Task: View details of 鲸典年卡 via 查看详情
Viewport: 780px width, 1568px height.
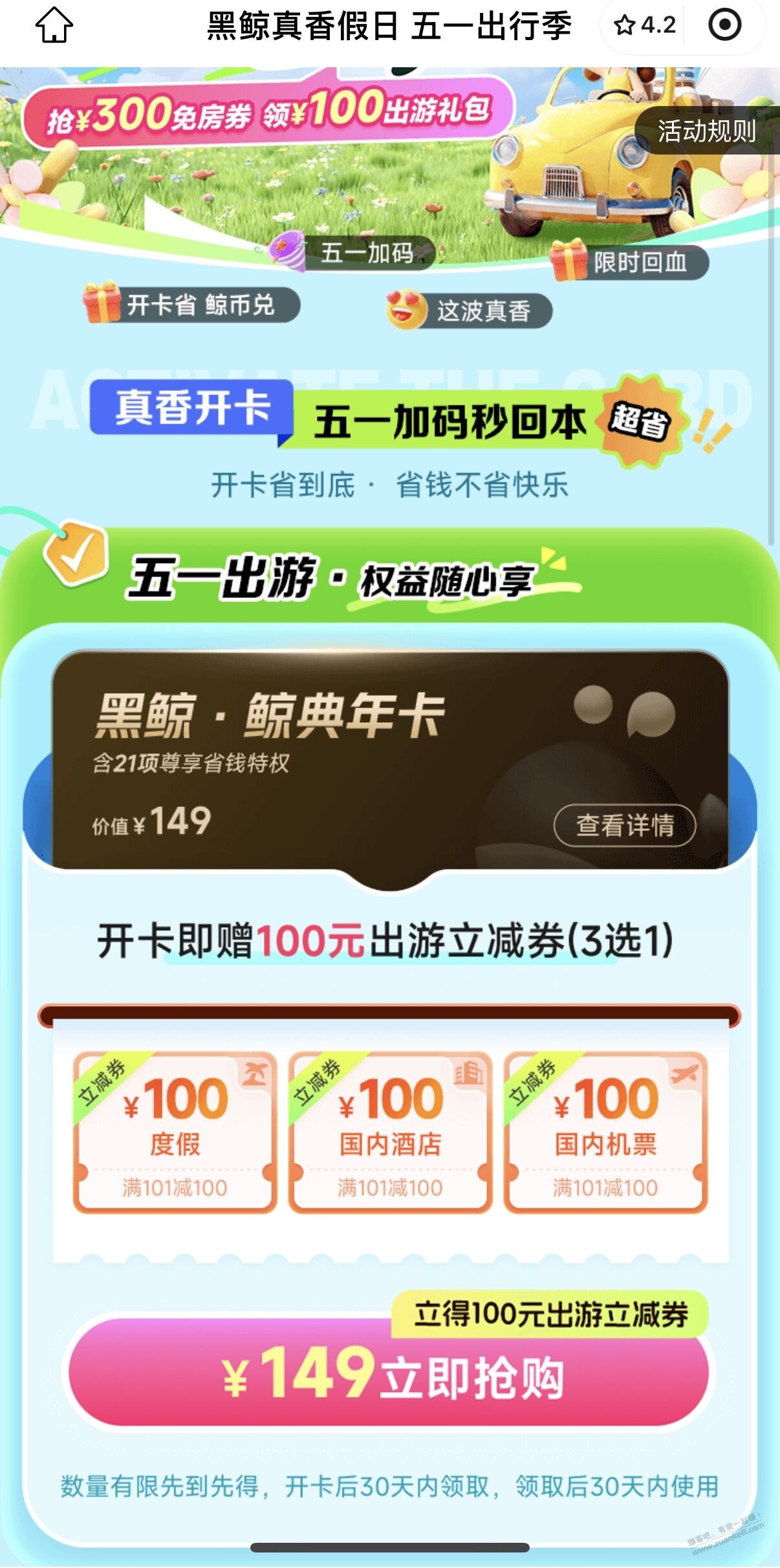Action: tap(624, 825)
